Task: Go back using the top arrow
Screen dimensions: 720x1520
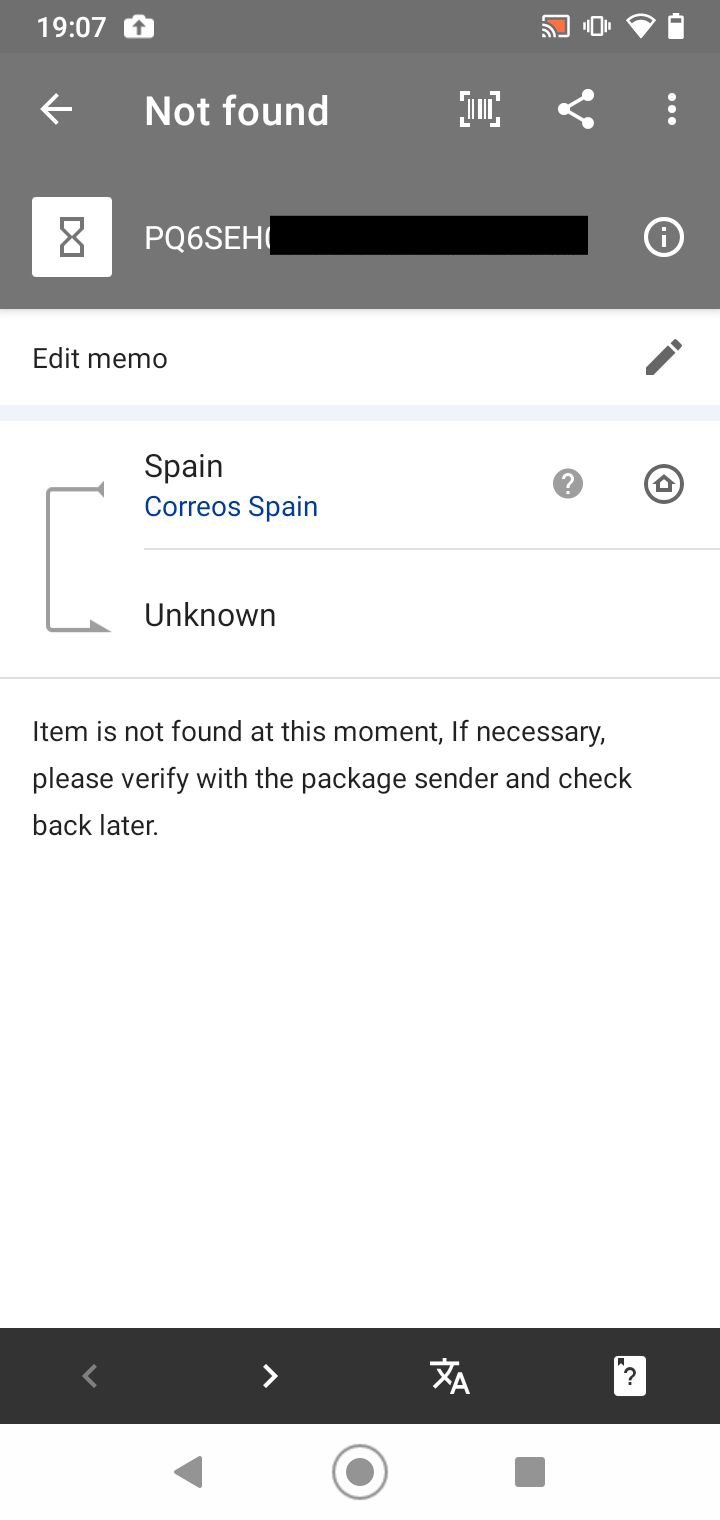Action: tap(56, 109)
